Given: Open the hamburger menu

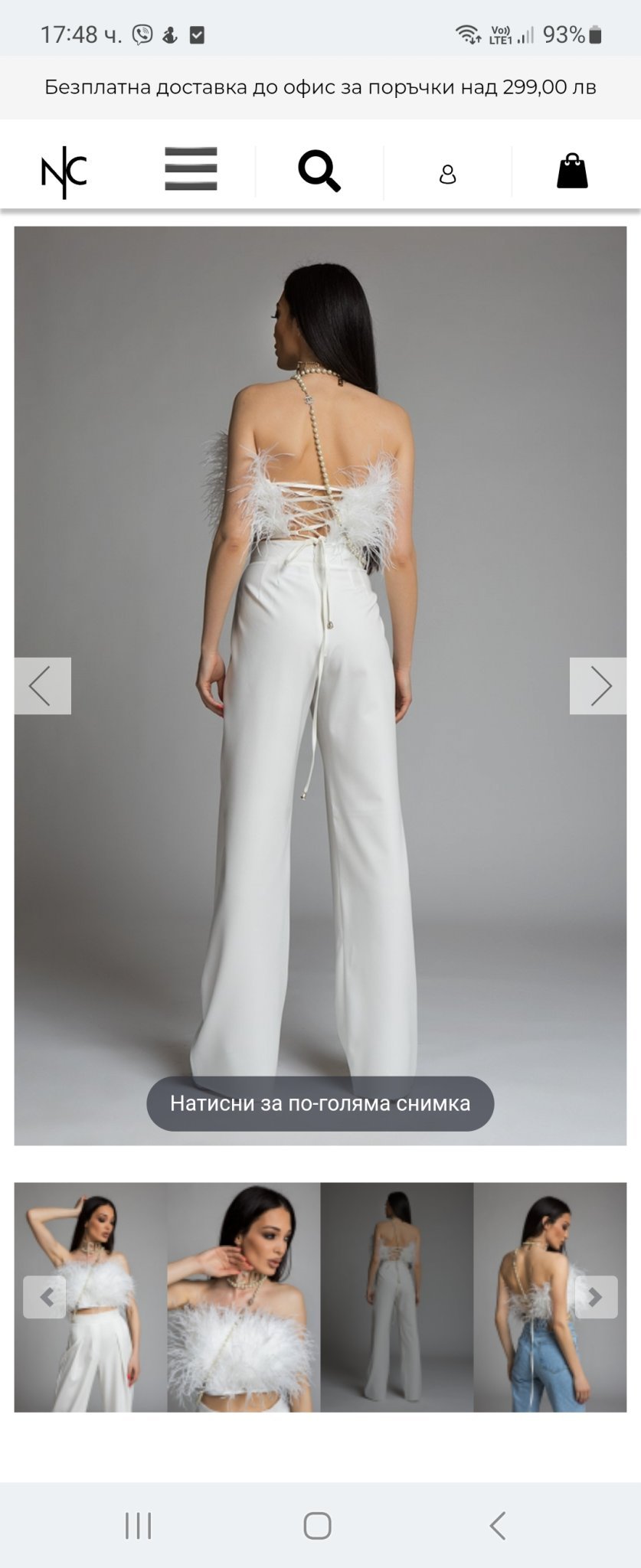Looking at the screenshot, I should pos(191,168).
